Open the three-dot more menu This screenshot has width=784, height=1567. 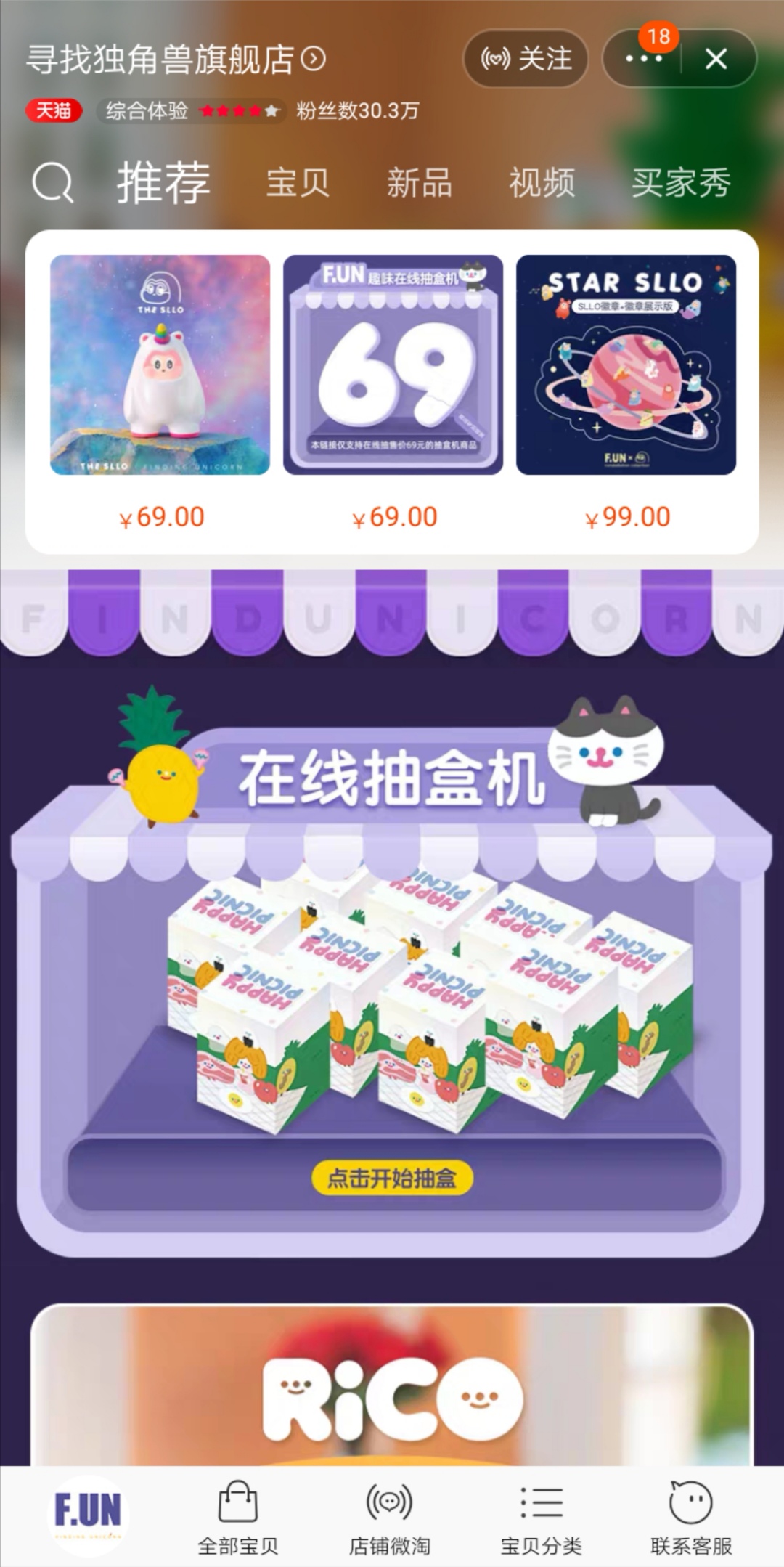pos(643,59)
